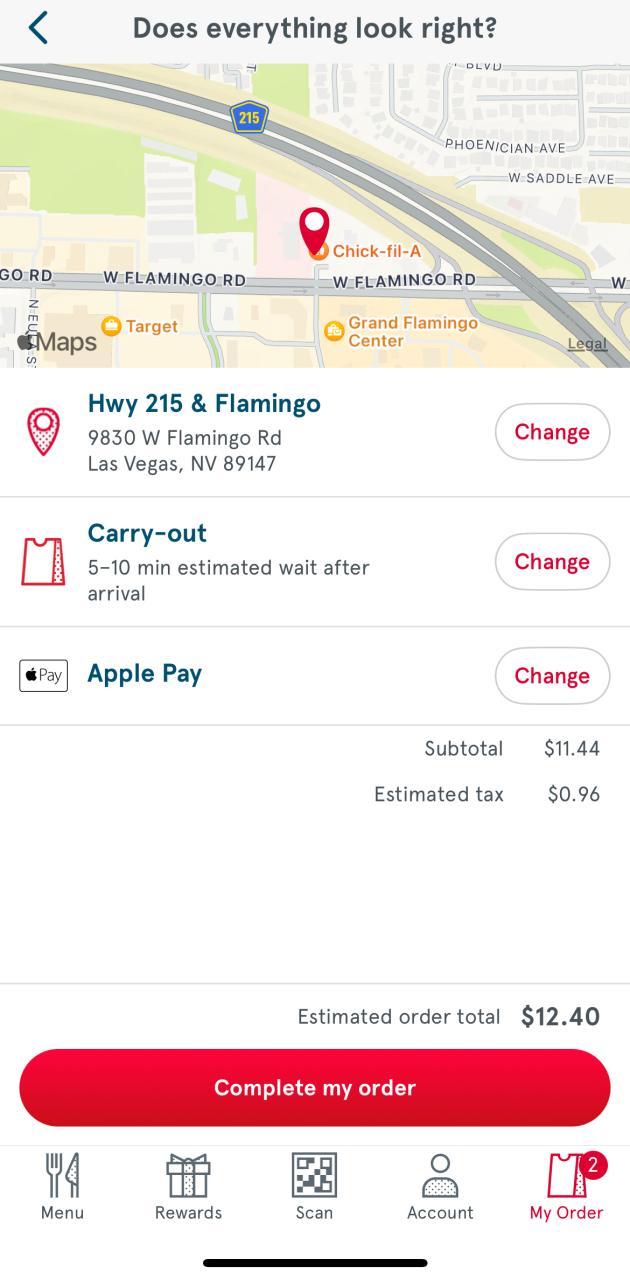630x1280 pixels.
Task: Complete my order
Action: (x=315, y=1088)
